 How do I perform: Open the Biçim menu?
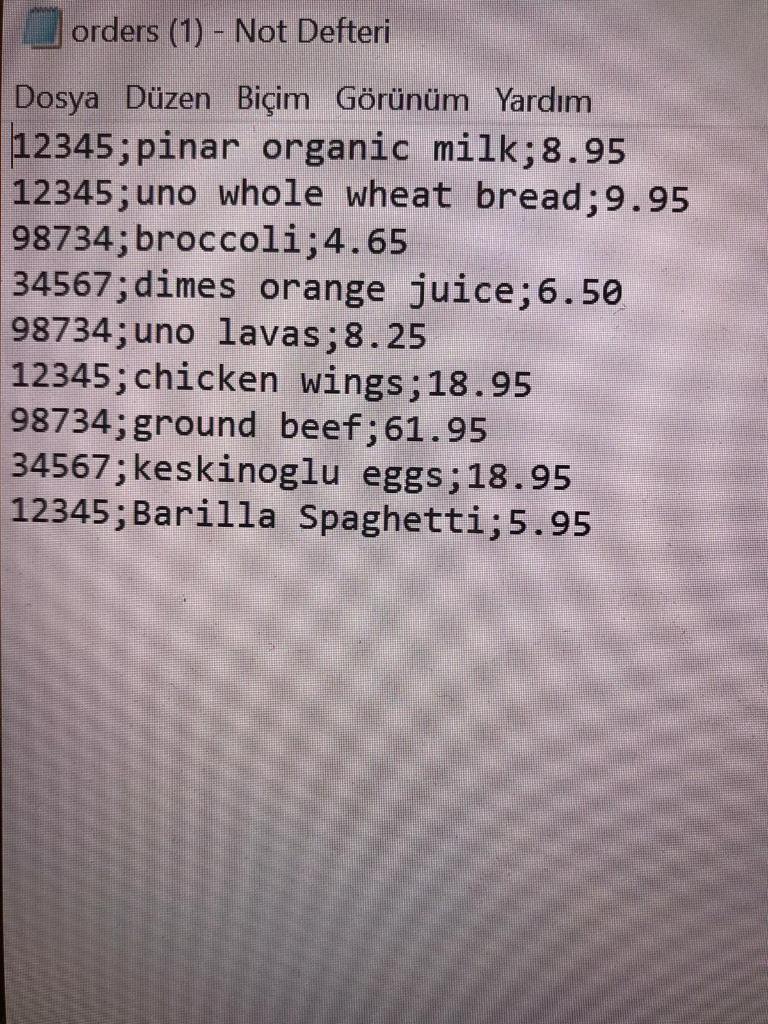tap(273, 100)
